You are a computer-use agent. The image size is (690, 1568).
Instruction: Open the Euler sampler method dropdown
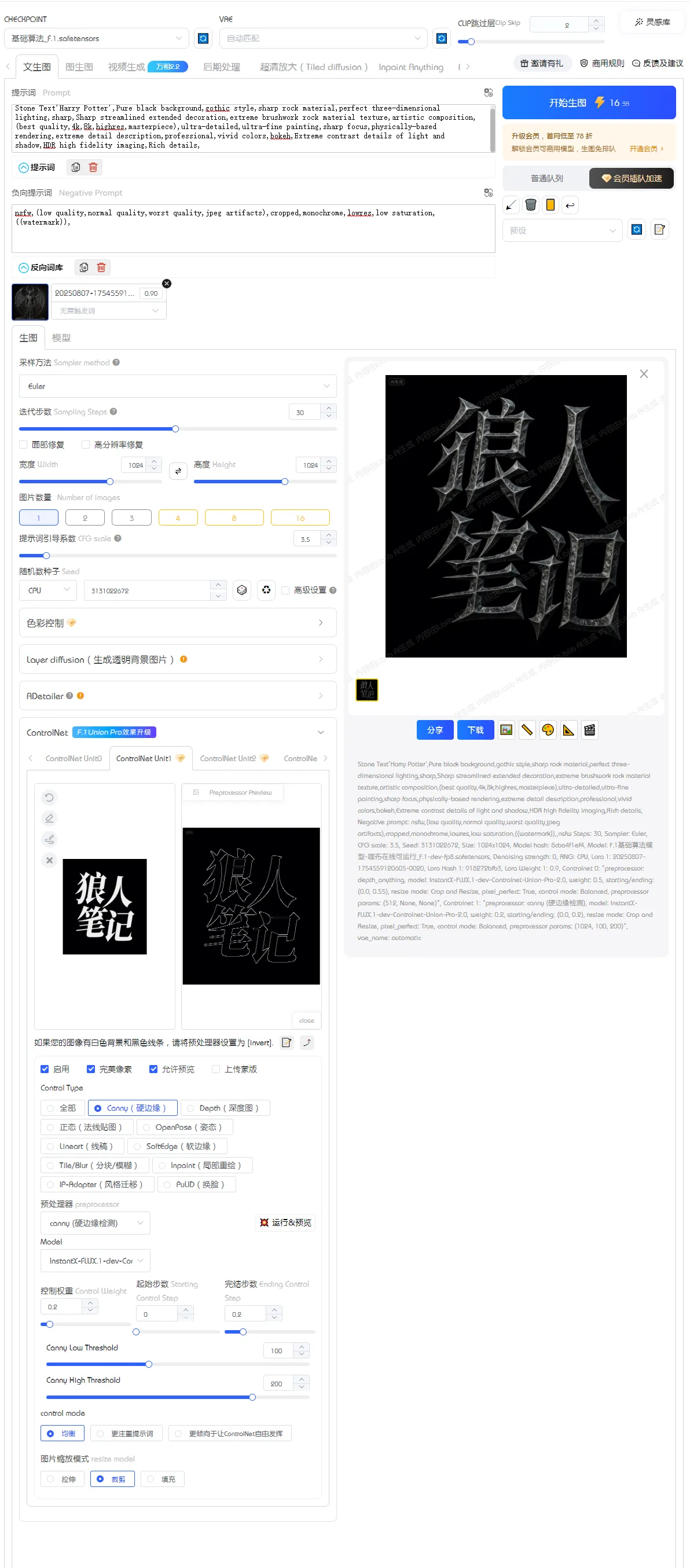[177, 386]
